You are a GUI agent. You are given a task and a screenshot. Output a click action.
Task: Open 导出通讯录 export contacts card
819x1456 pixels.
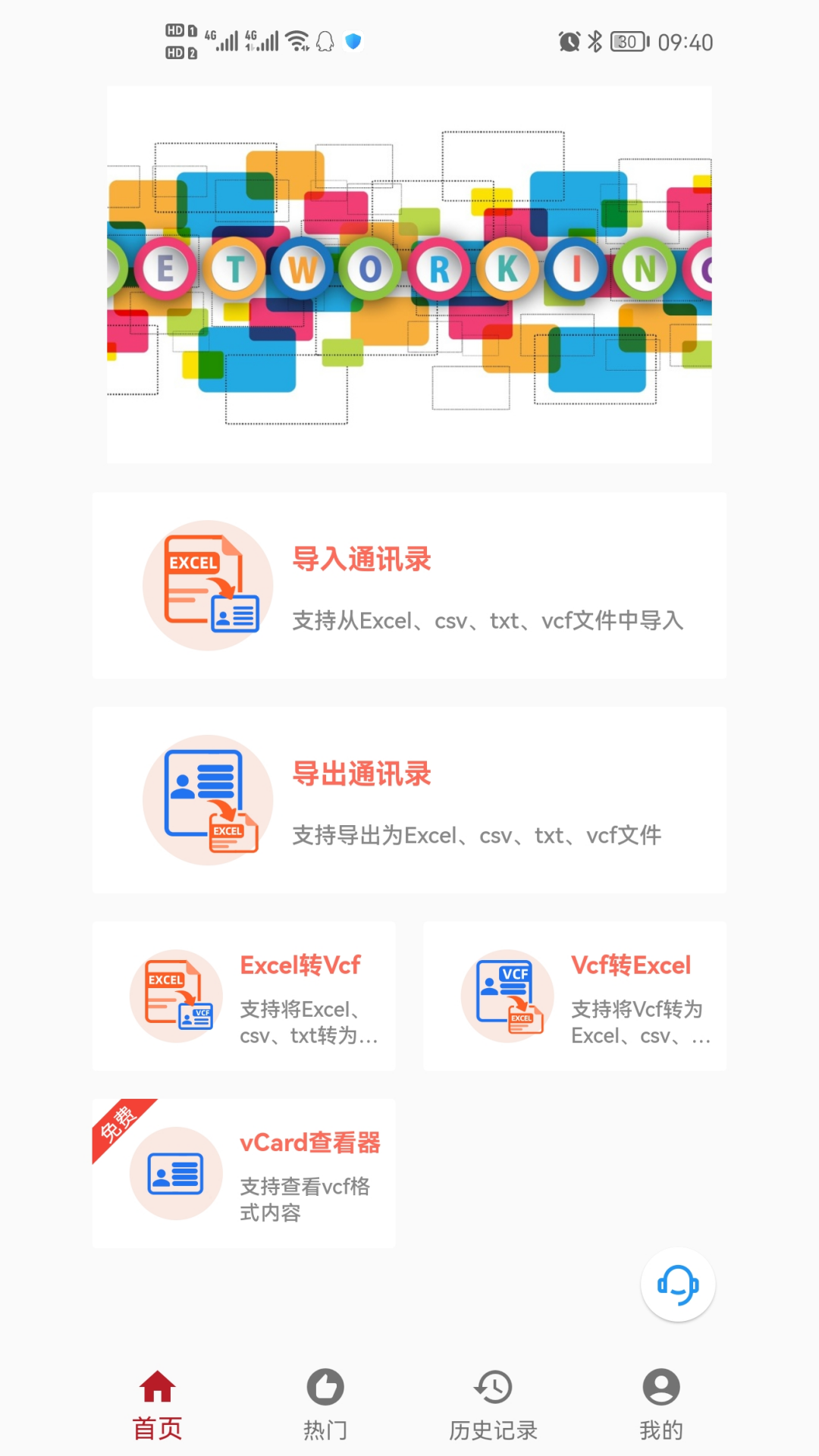pos(409,800)
